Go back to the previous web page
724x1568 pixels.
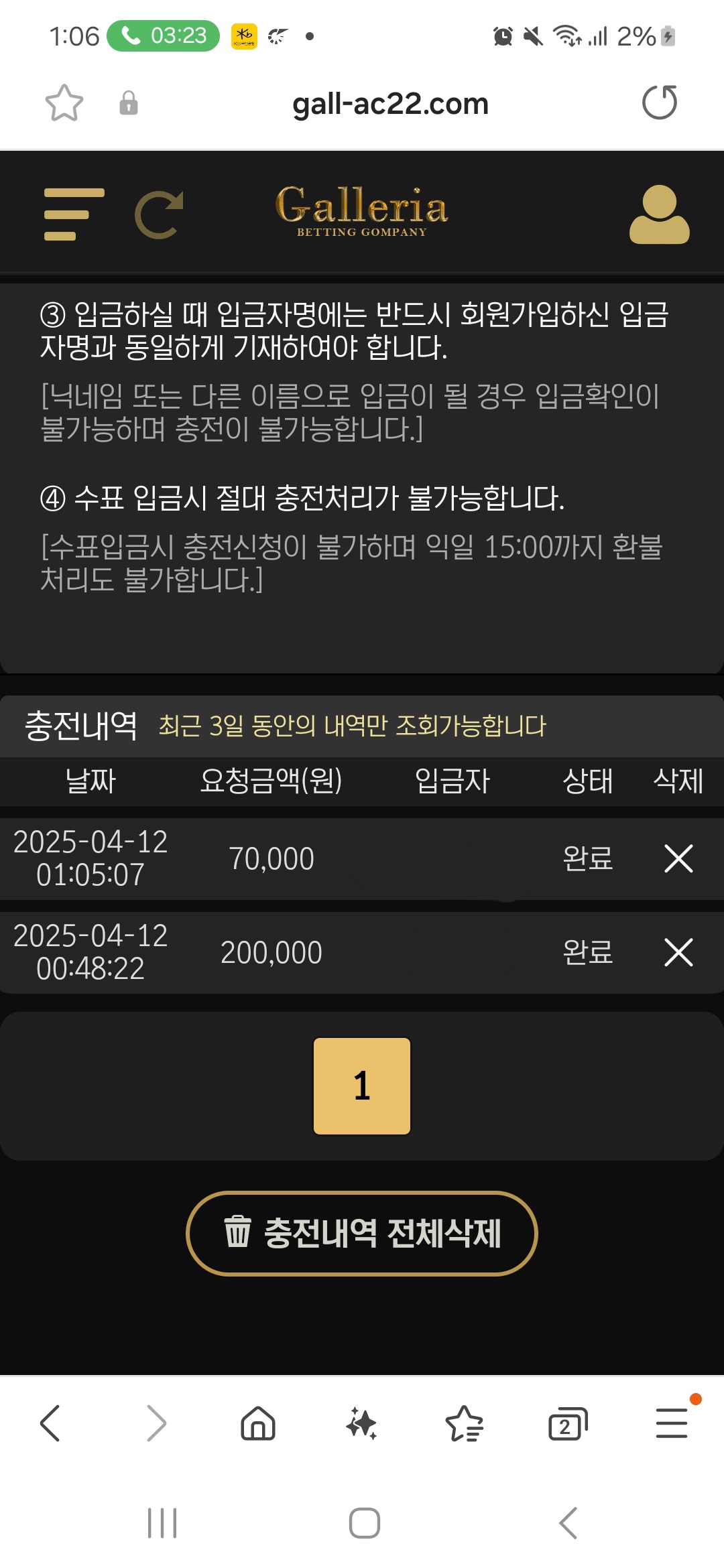point(50,1423)
